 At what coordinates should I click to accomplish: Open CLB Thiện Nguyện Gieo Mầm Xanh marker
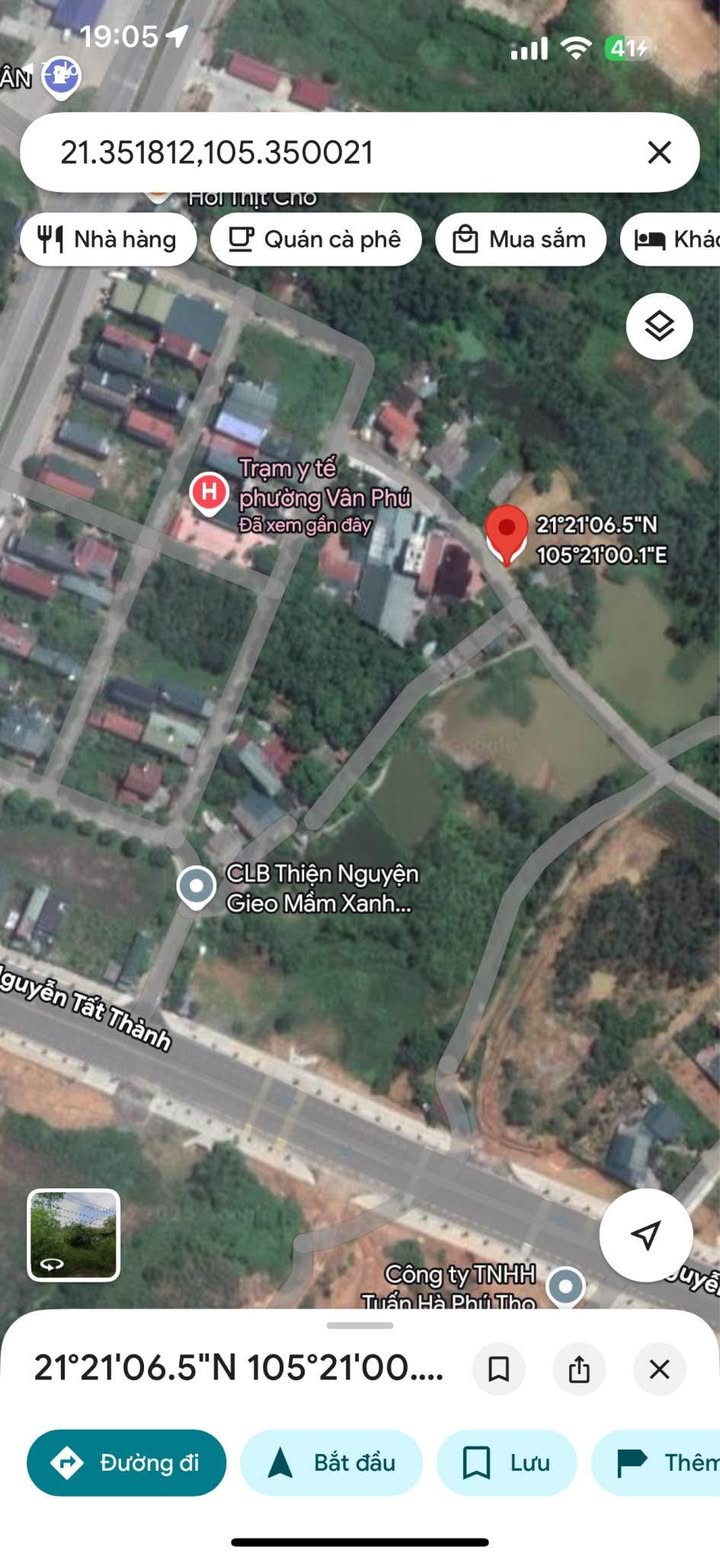[x=196, y=886]
